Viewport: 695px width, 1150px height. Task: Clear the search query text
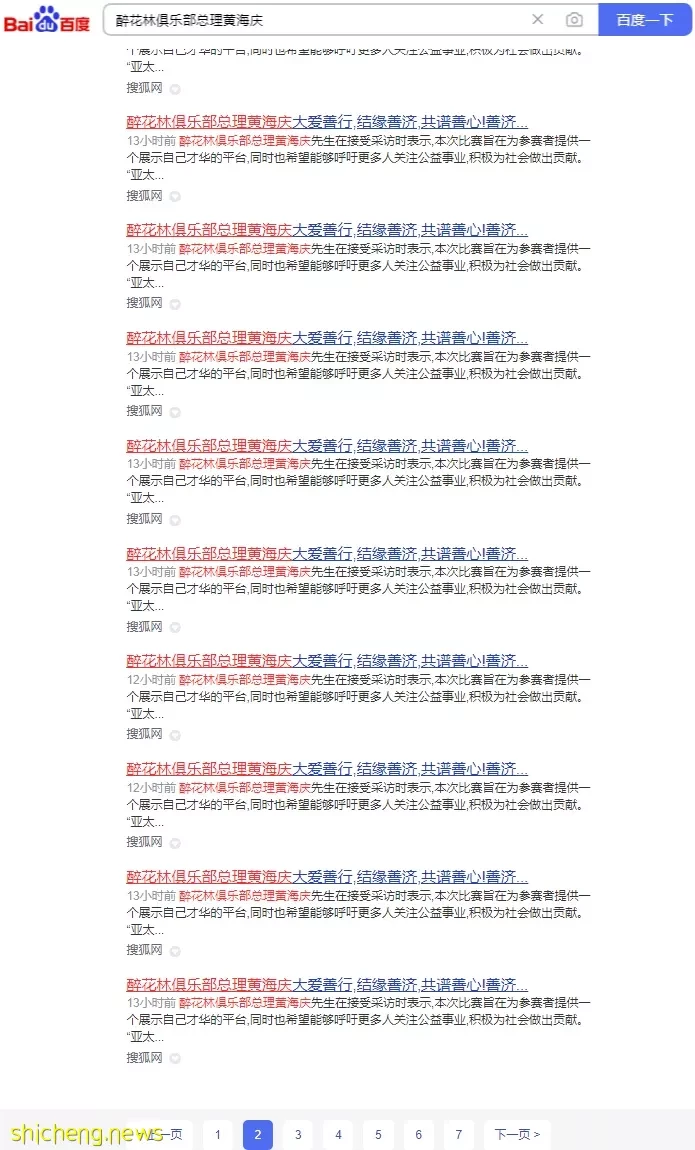[x=537, y=20]
